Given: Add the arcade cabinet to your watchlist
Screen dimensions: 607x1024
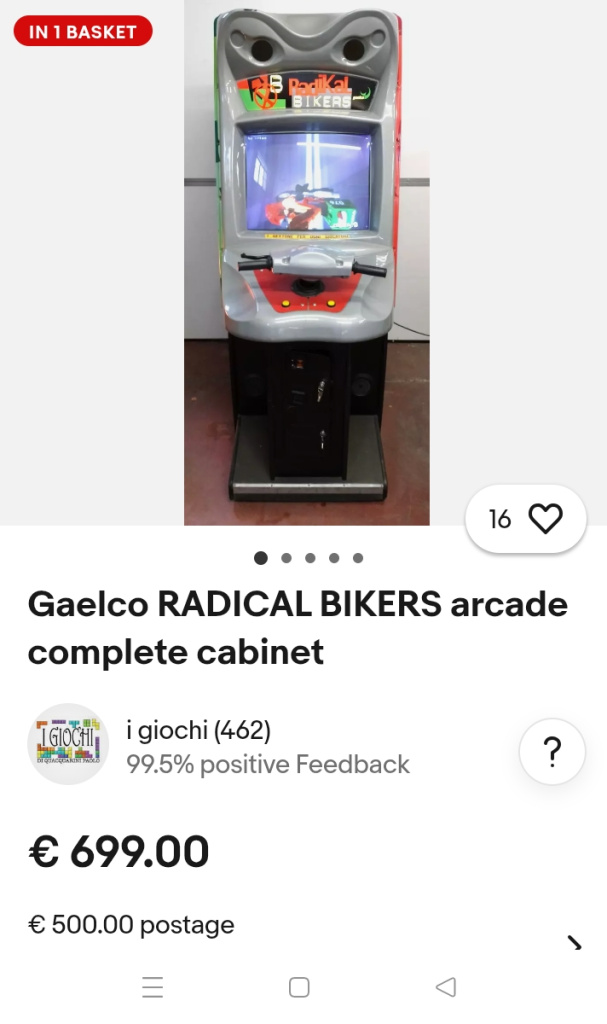Looking at the screenshot, I should [526, 518].
